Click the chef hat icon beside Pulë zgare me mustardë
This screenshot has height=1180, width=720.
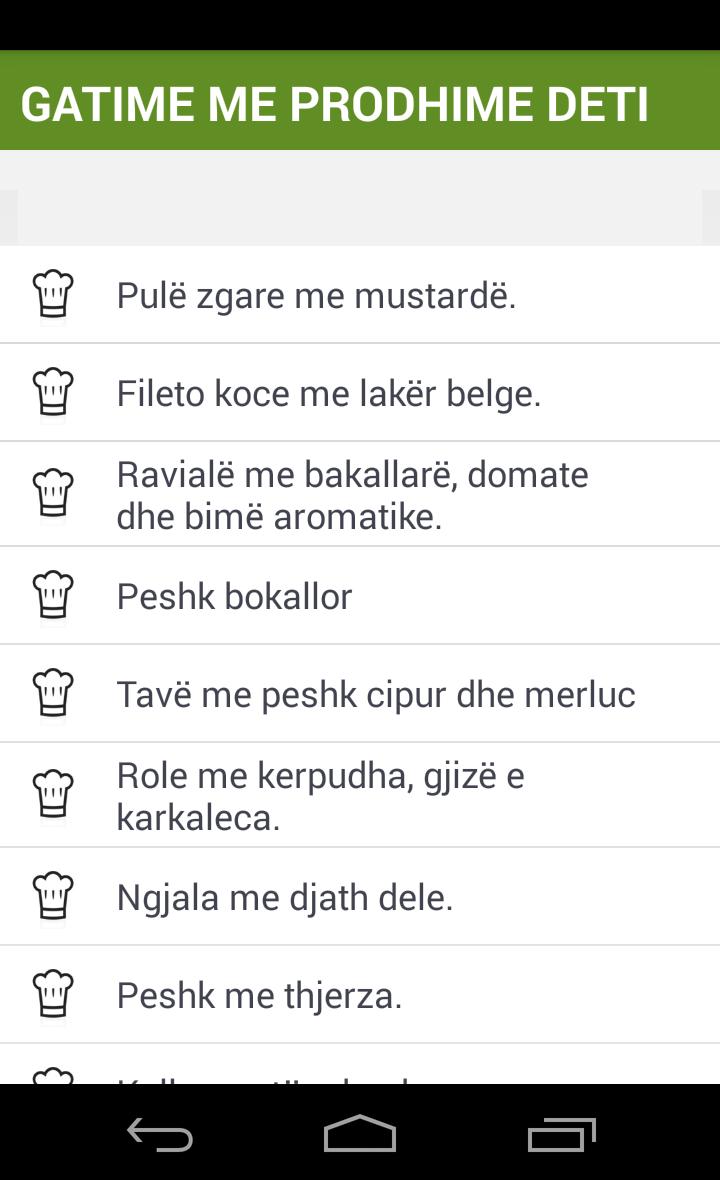(x=55, y=294)
